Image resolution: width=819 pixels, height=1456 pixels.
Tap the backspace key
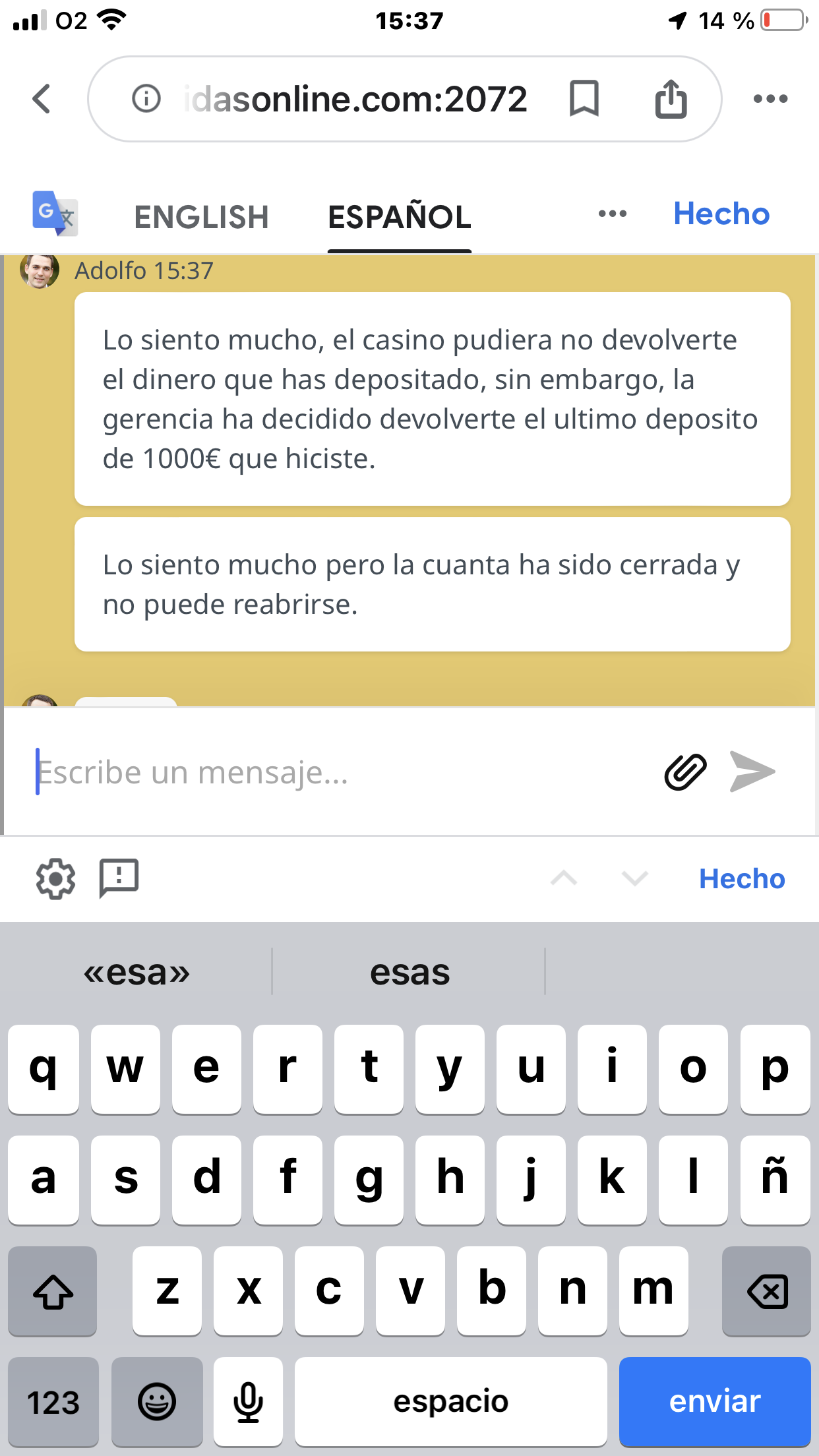tap(766, 1291)
